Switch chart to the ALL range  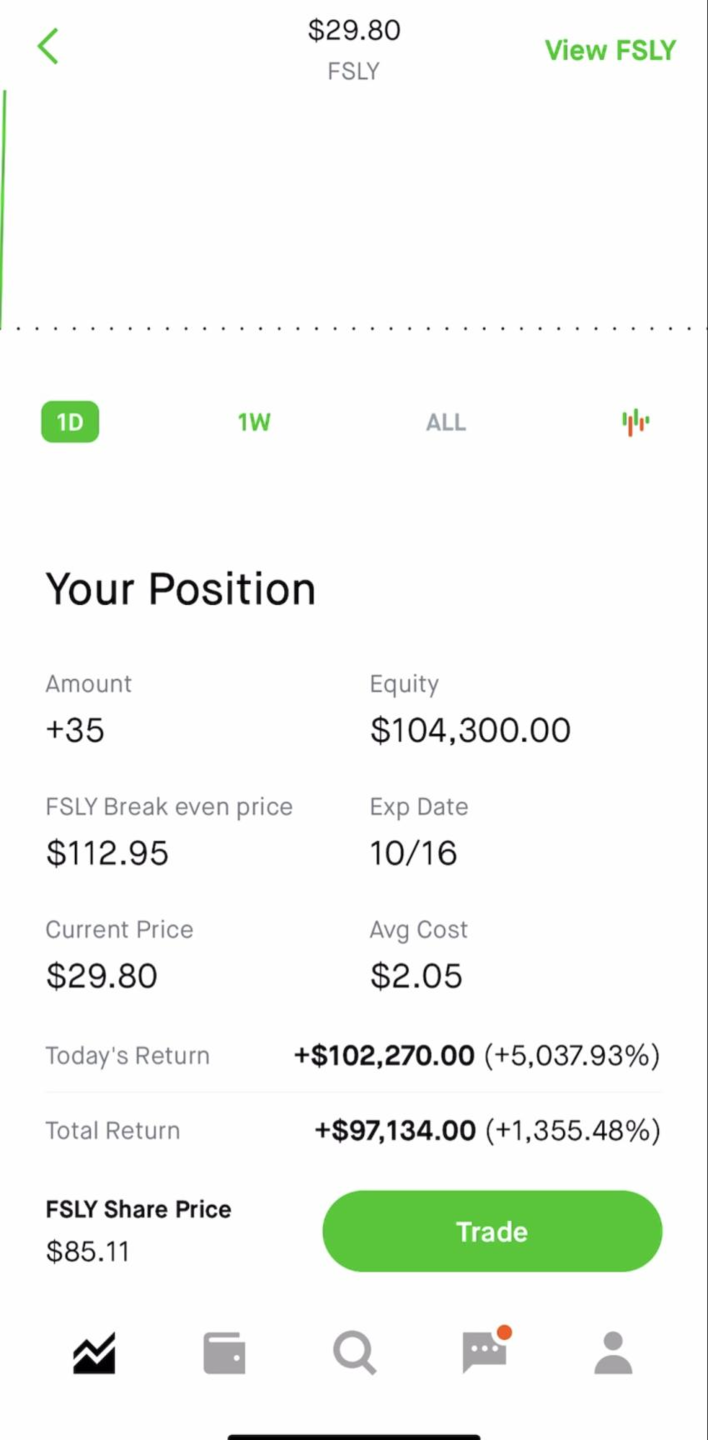[446, 422]
